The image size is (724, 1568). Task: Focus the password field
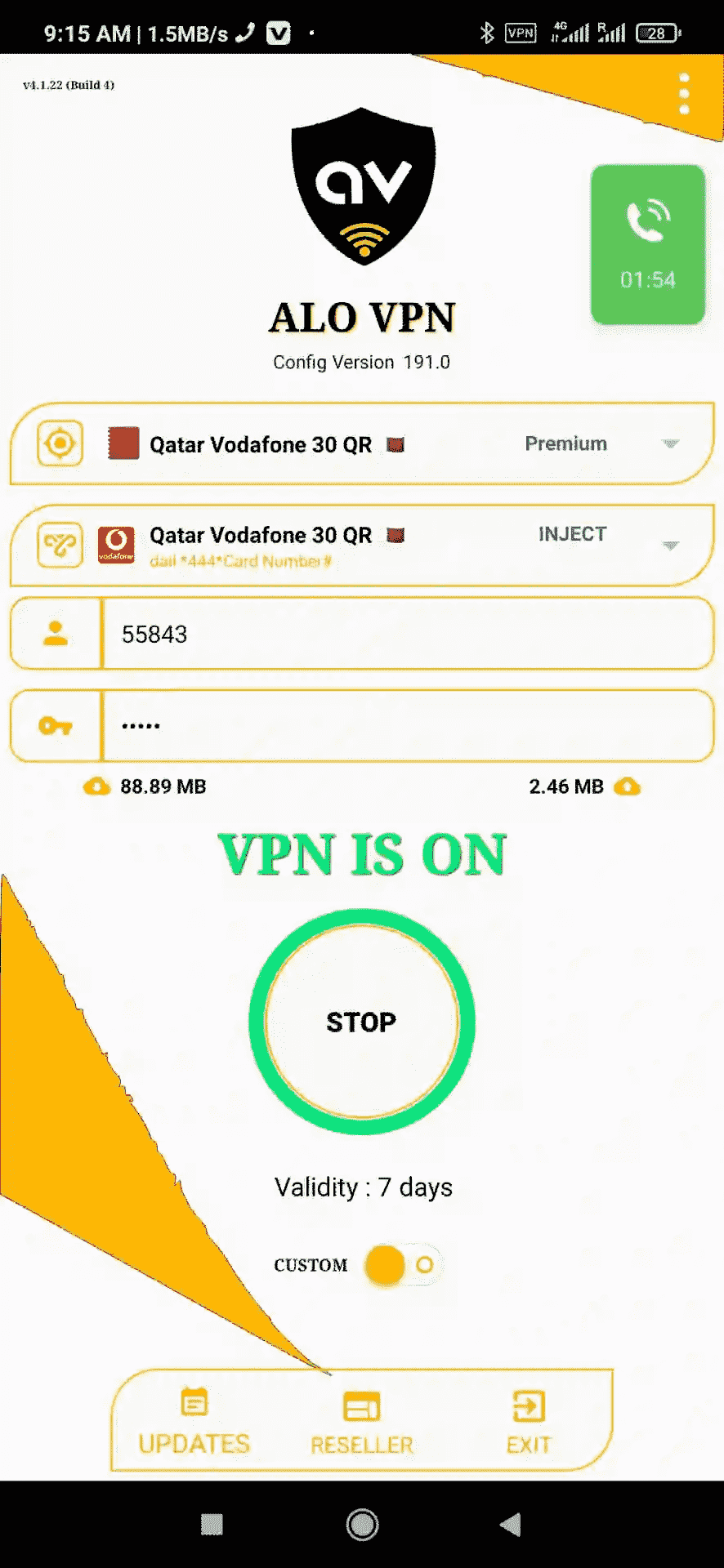click(404, 725)
